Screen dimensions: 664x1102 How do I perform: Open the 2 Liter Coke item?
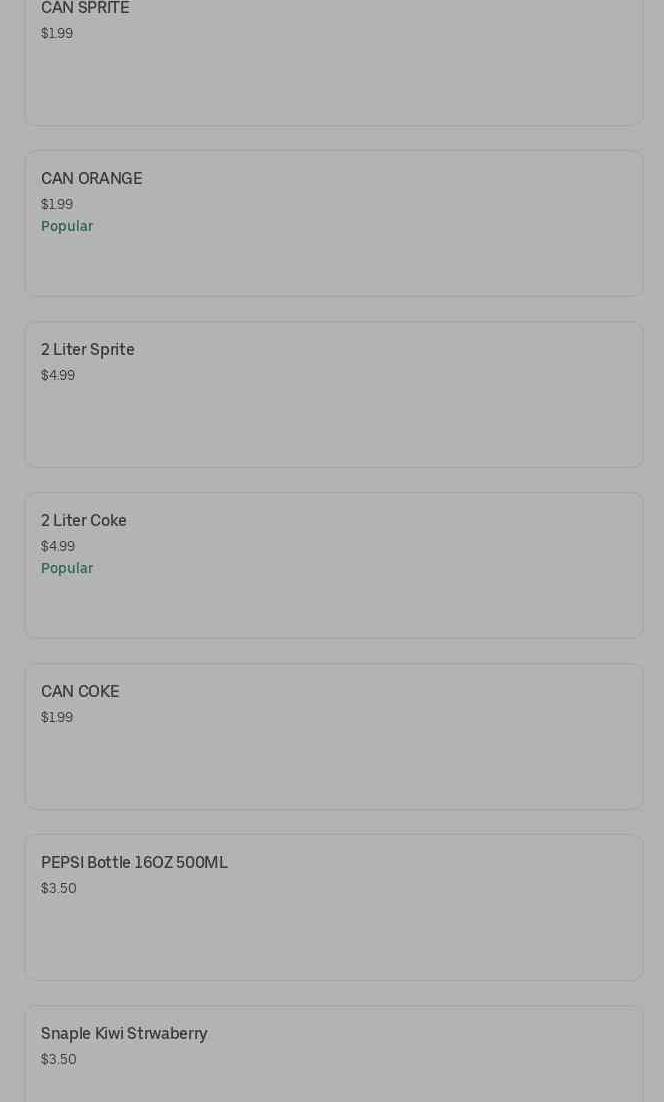click(x=333, y=565)
